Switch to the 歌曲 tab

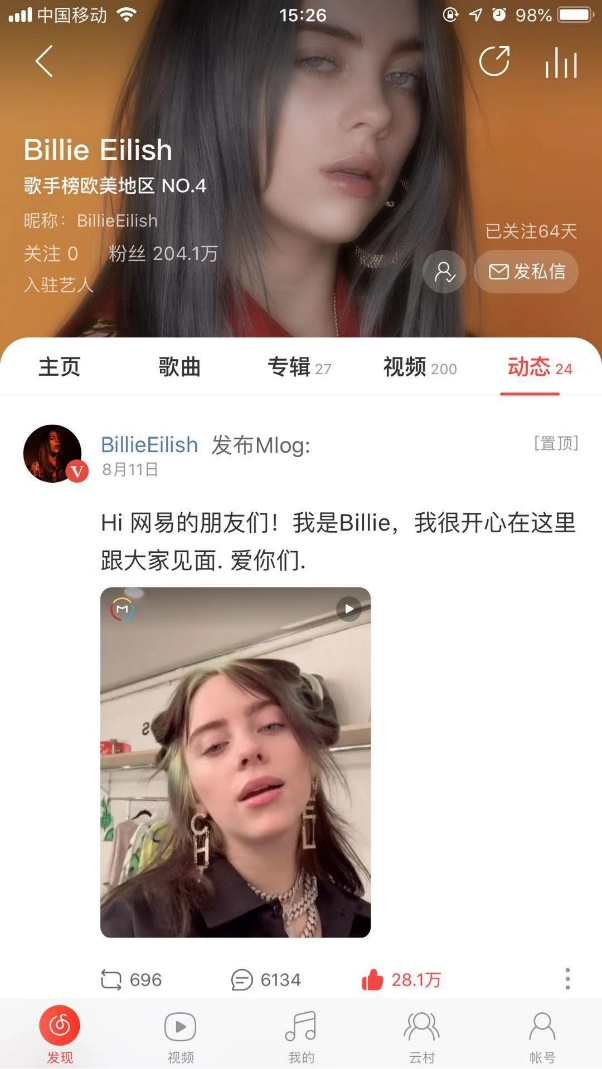point(180,367)
